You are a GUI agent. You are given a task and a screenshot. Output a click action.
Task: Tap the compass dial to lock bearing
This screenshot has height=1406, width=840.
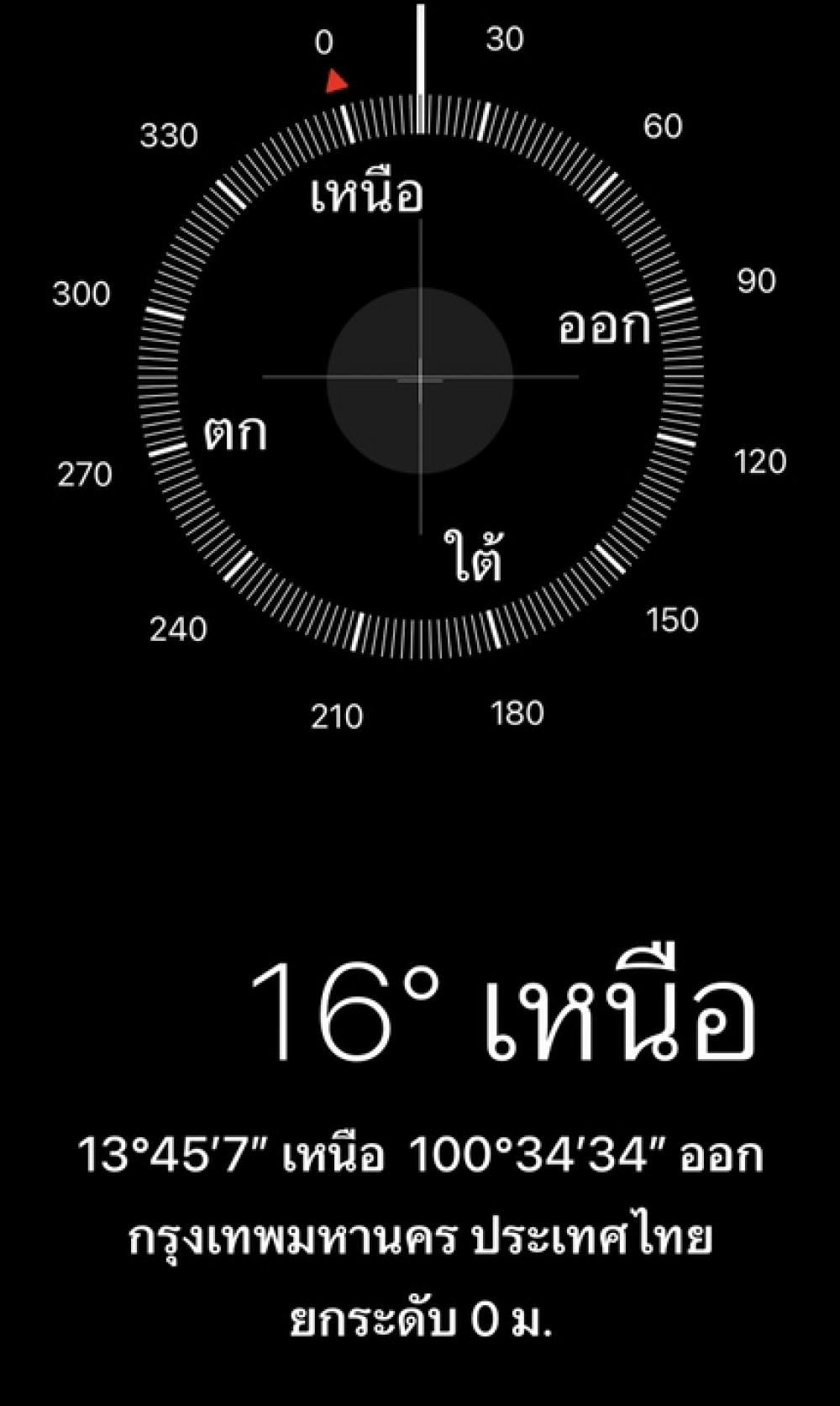pos(420,377)
